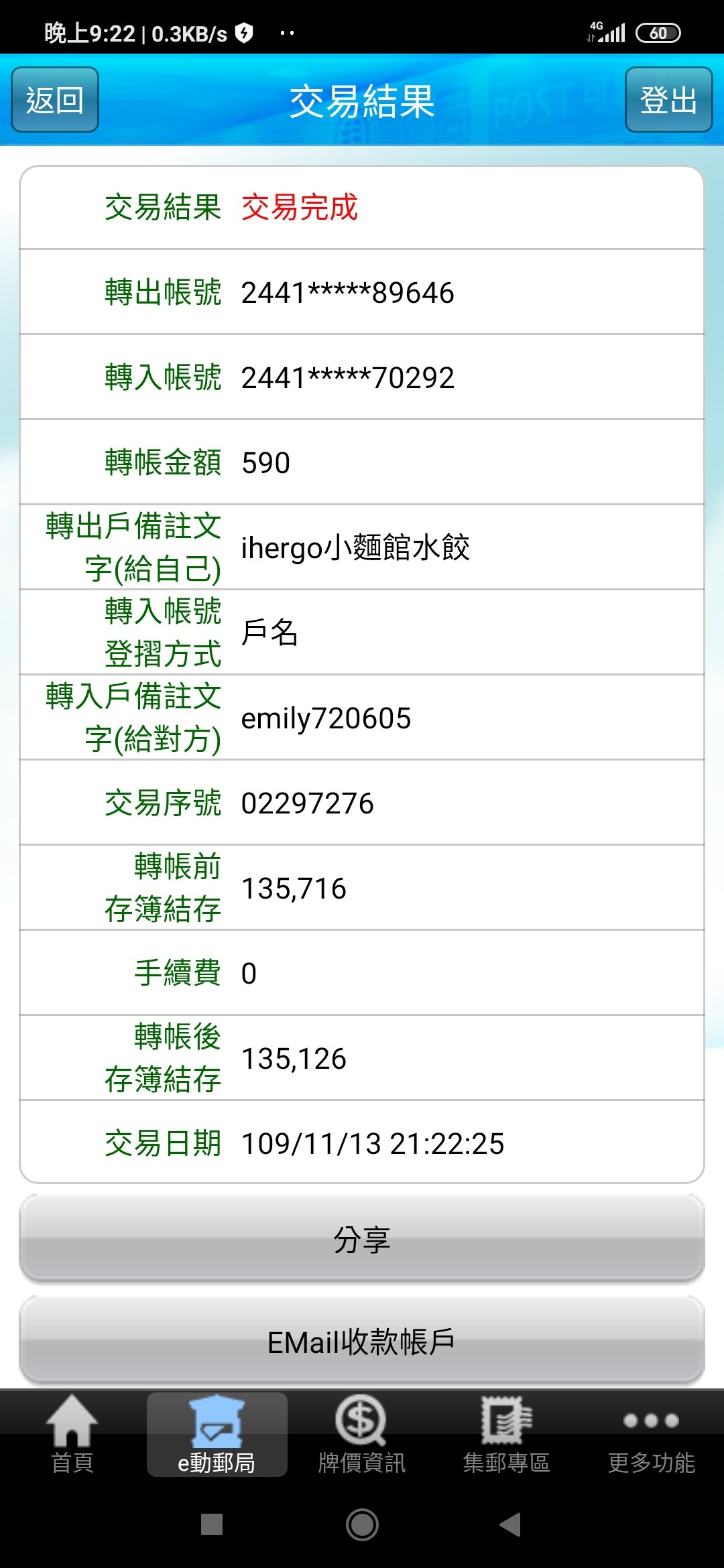Viewport: 724px width, 1568px height.
Task: Go to the 首頁 home tab
Action: click(x=72, y=1435)
